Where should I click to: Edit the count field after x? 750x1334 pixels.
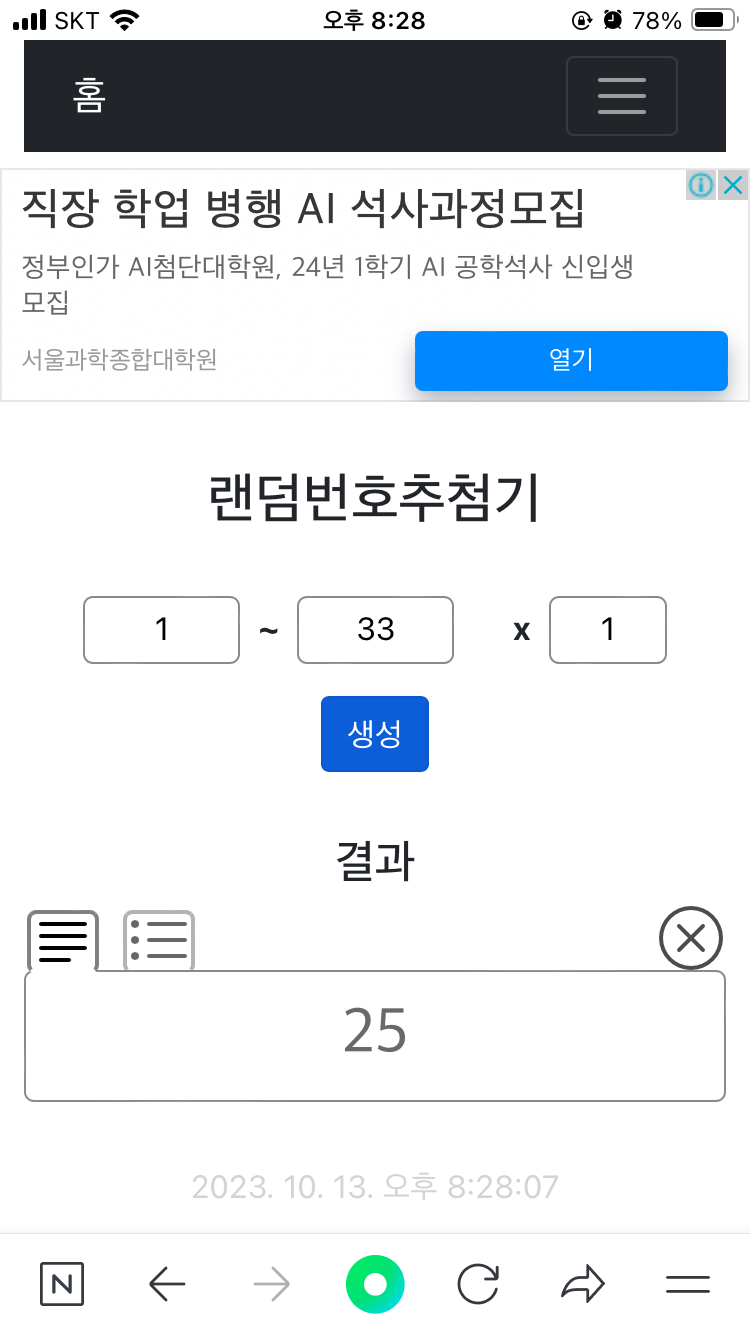tap(607, 629)
